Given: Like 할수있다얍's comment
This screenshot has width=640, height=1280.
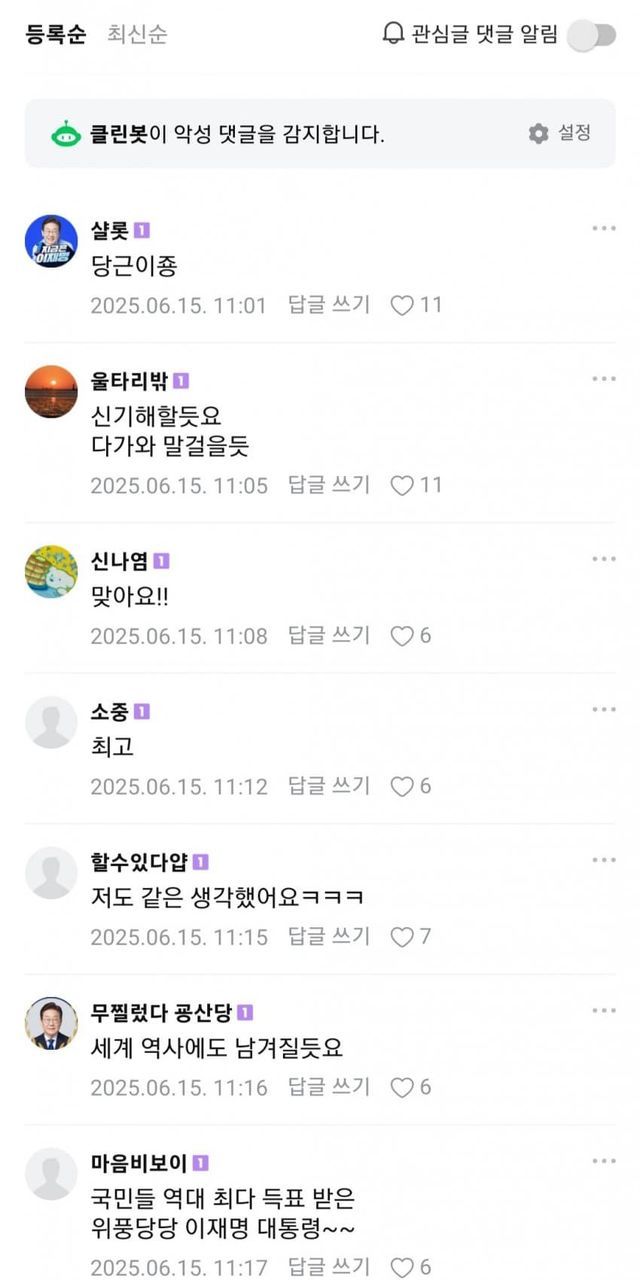Looking at the screenshot, I should point(402,937).
